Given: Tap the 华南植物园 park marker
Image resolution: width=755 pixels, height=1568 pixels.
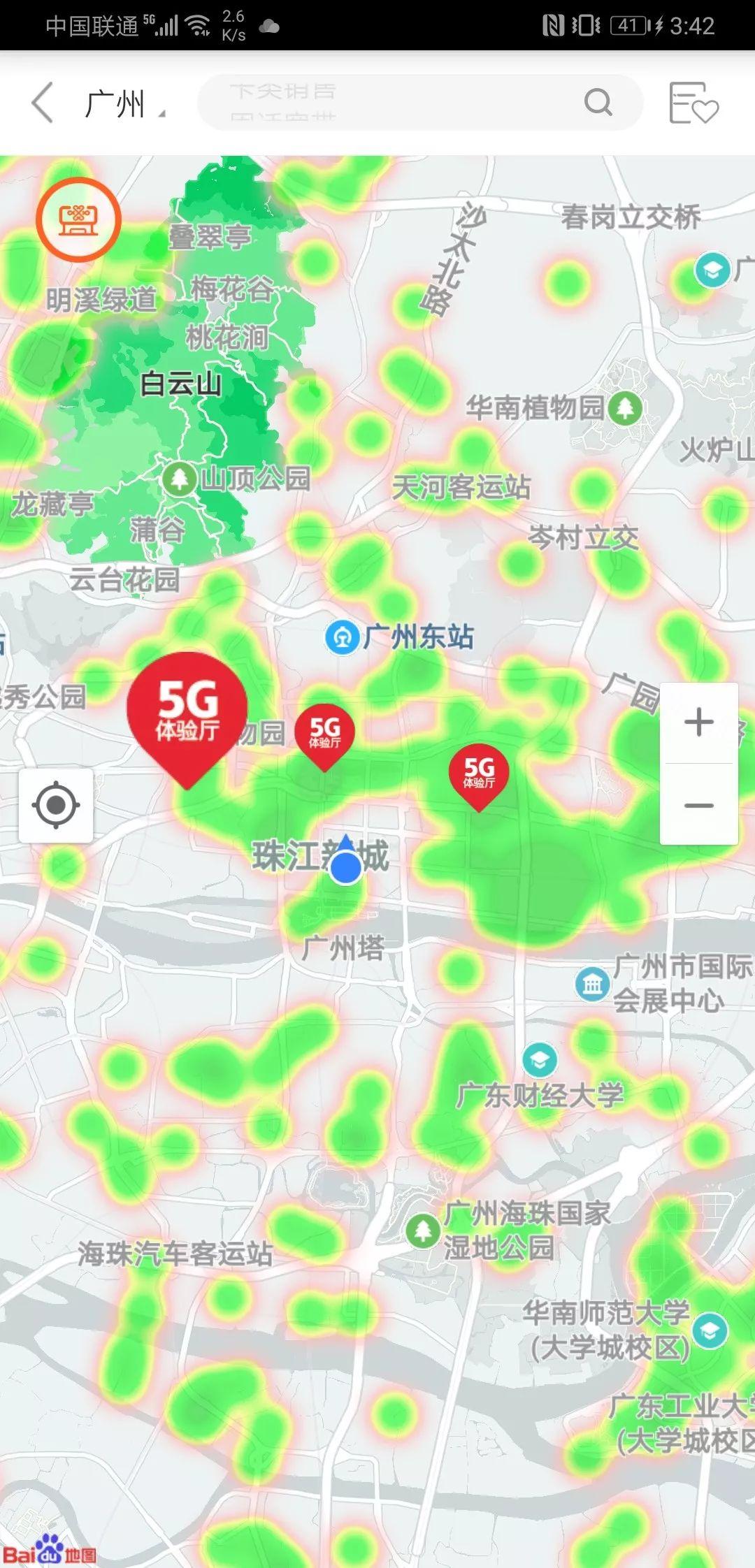Looking at the screenshot, I should pyautogui.click(x=625, y=408).
